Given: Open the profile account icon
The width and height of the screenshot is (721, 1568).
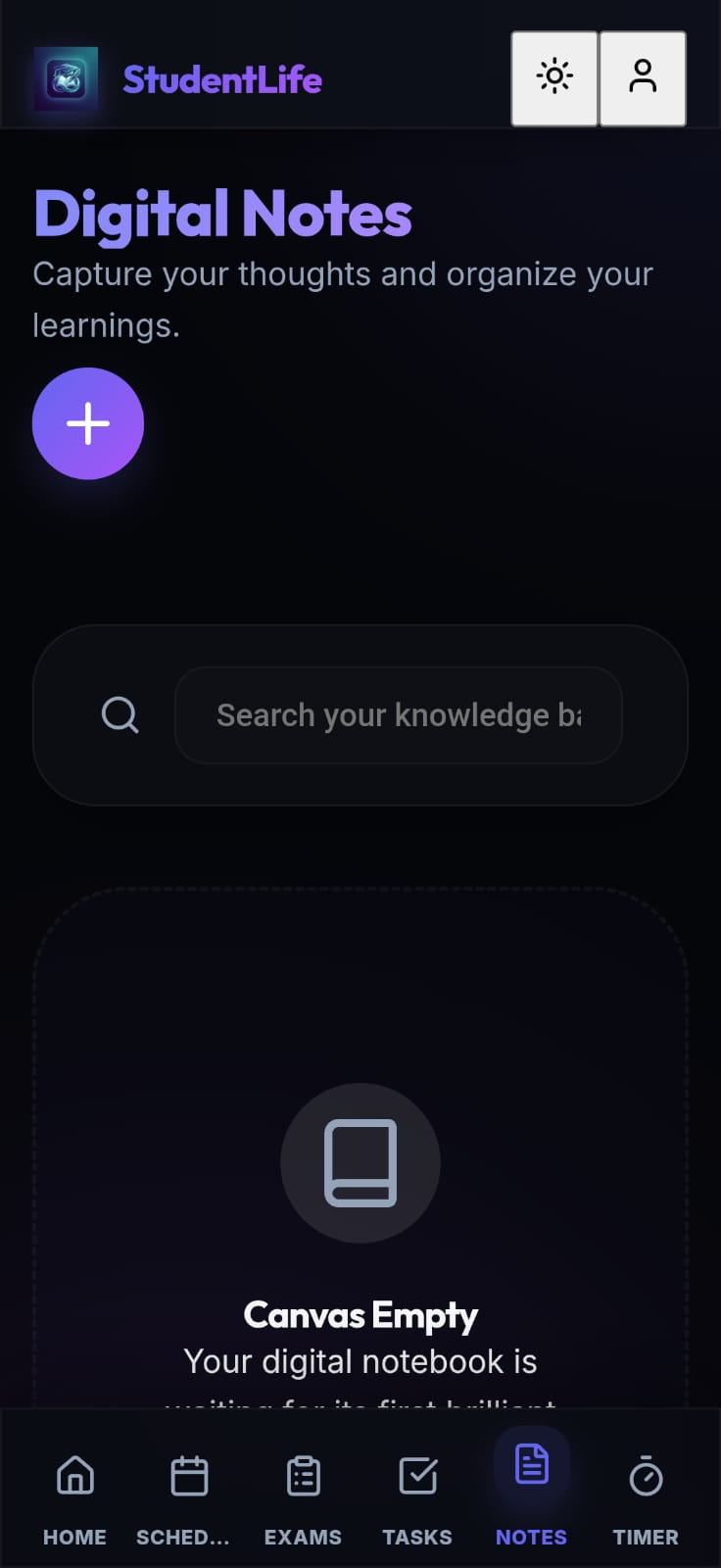Looking at the screenshot, I should click(x=643, y=77).
